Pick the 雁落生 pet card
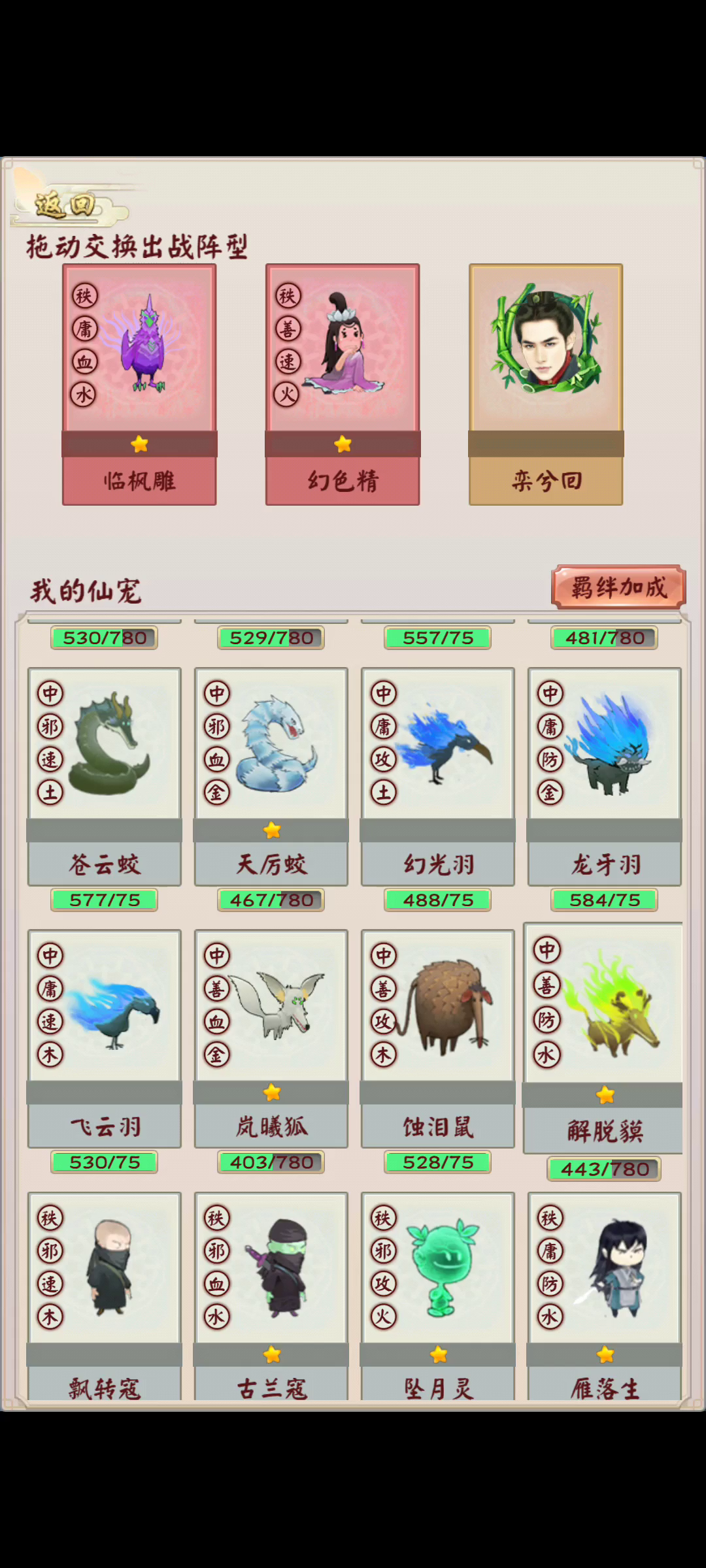This screenshot has width=706, height=1568. tap(605, 1296)
